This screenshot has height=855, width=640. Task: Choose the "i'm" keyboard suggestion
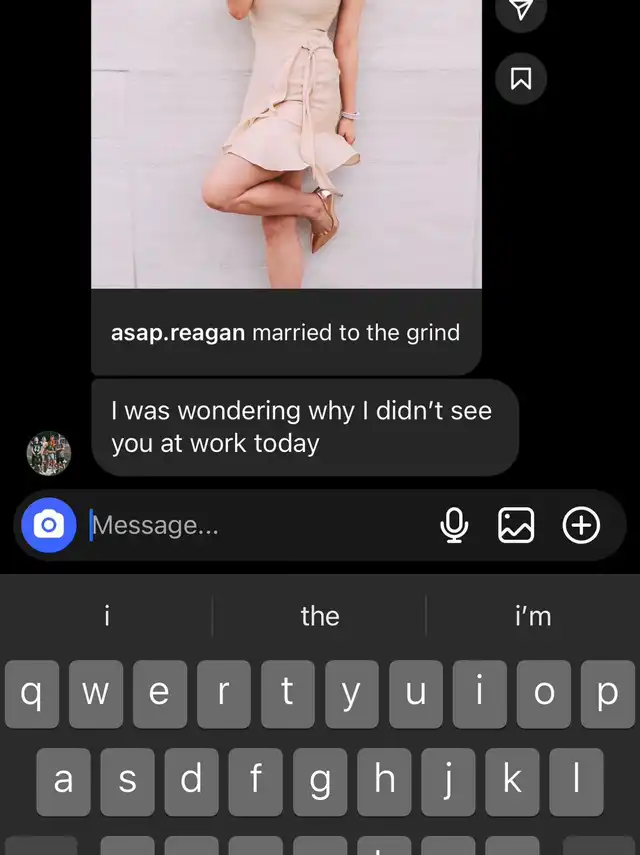click(x=532, y=616)
